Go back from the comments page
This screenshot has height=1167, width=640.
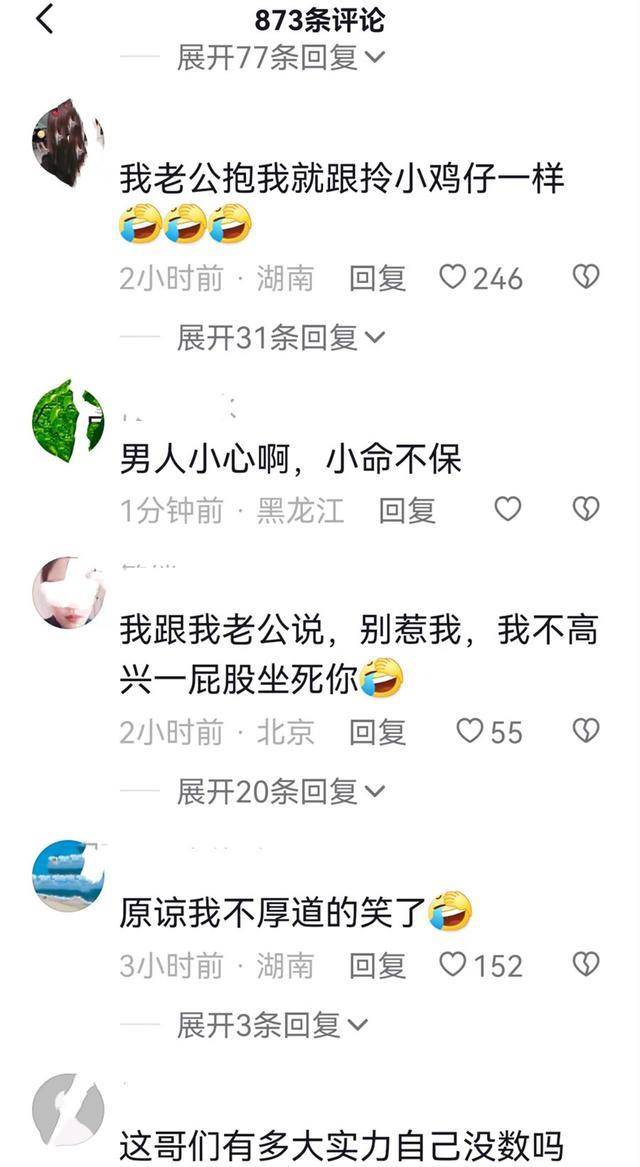[x=44, y=18]
